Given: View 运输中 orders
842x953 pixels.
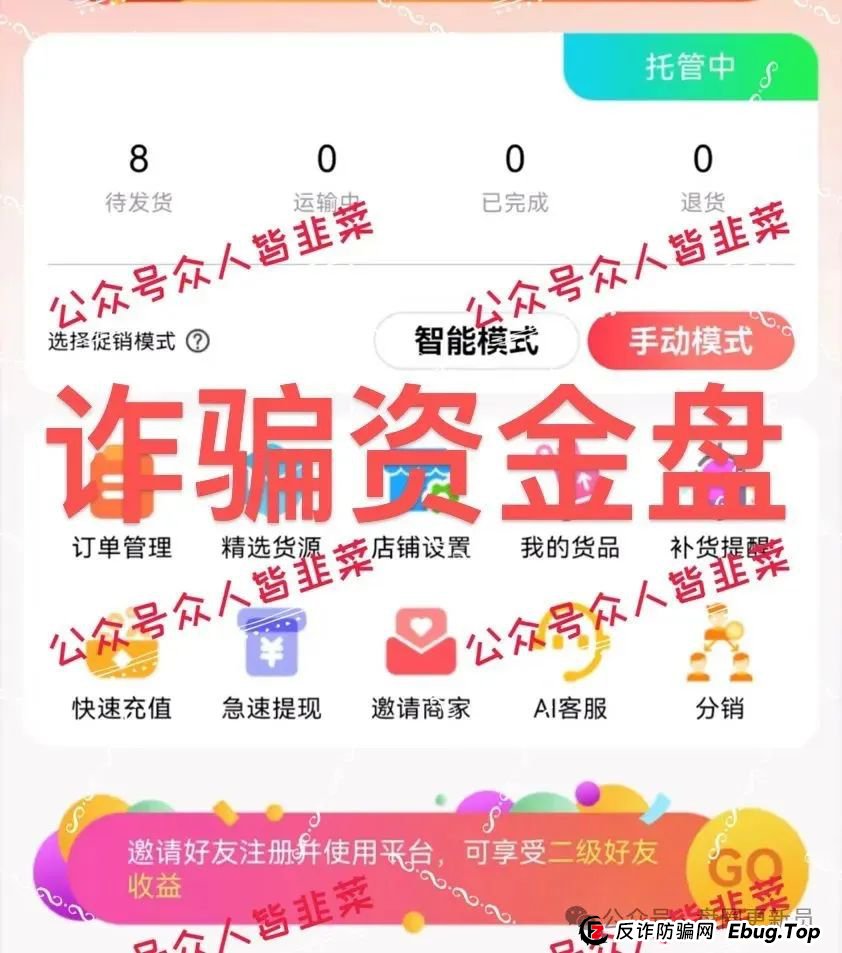Looking at the screenshot, I should [x=327, y=176].
